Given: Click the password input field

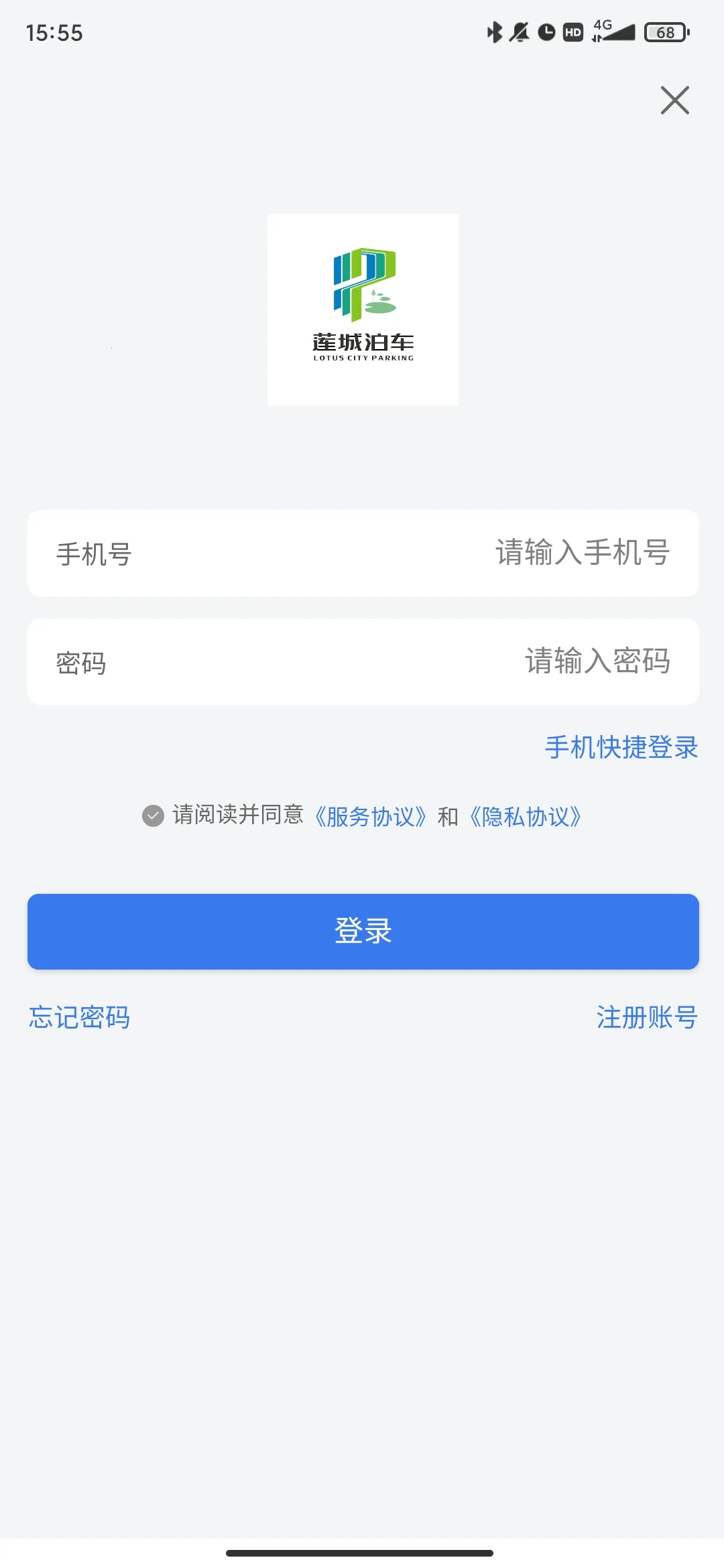Looking at the screenshot, I should coord(362,662).
